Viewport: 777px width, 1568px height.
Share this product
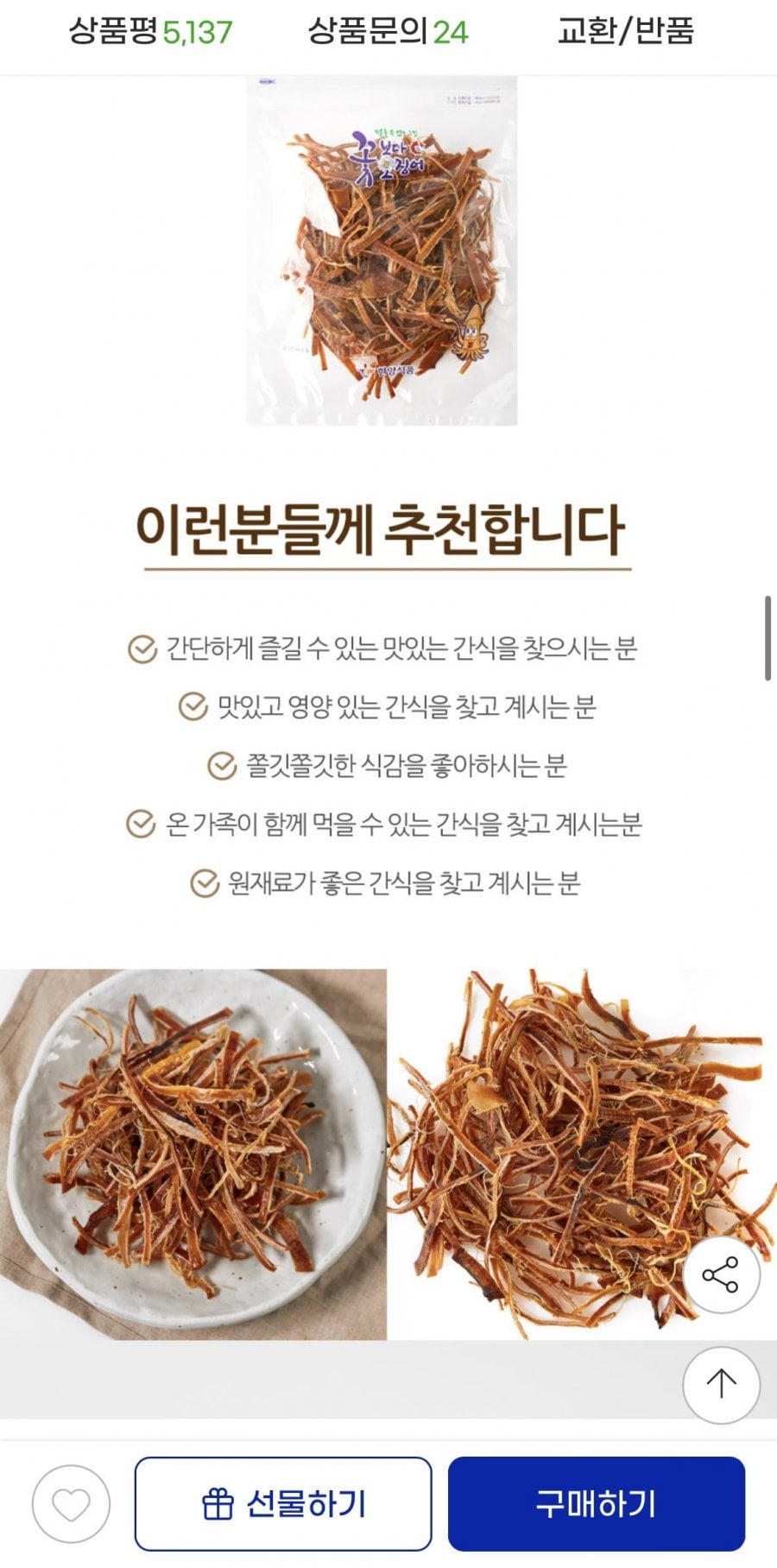[x=721, y=1274]
